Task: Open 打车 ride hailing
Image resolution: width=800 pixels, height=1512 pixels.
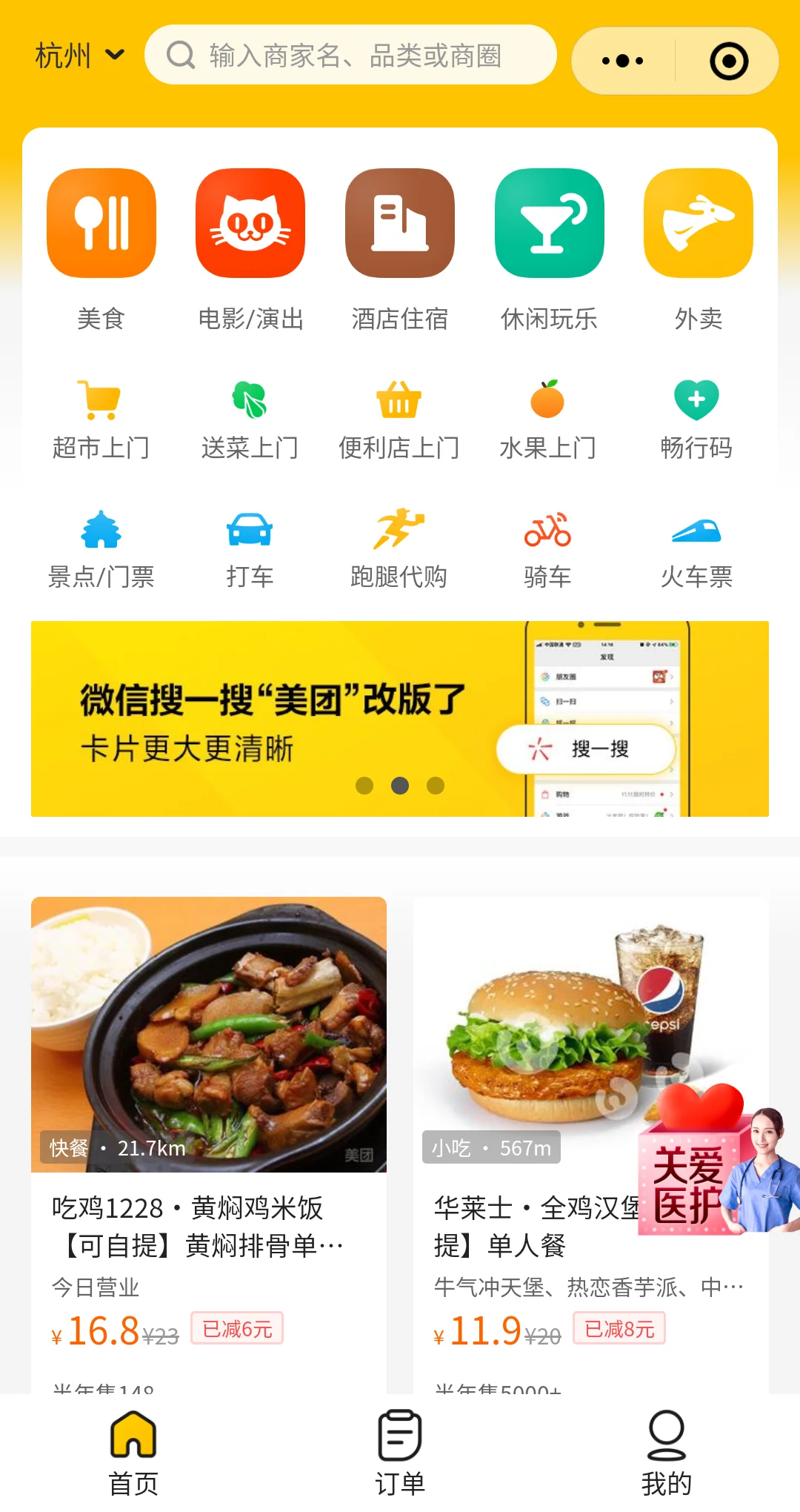Action: (x=250, y=548)
